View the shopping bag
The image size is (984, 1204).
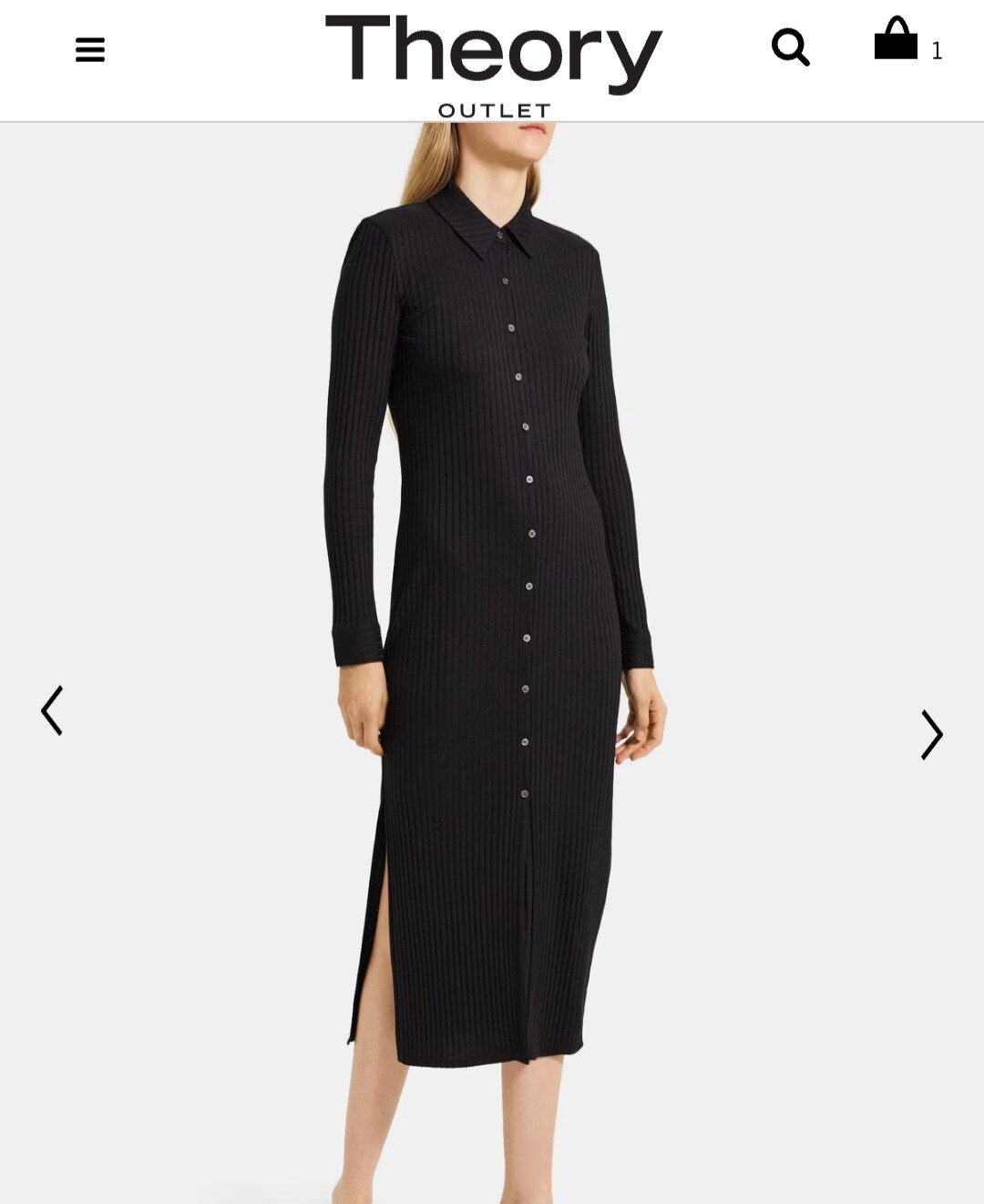coord(897,41)
